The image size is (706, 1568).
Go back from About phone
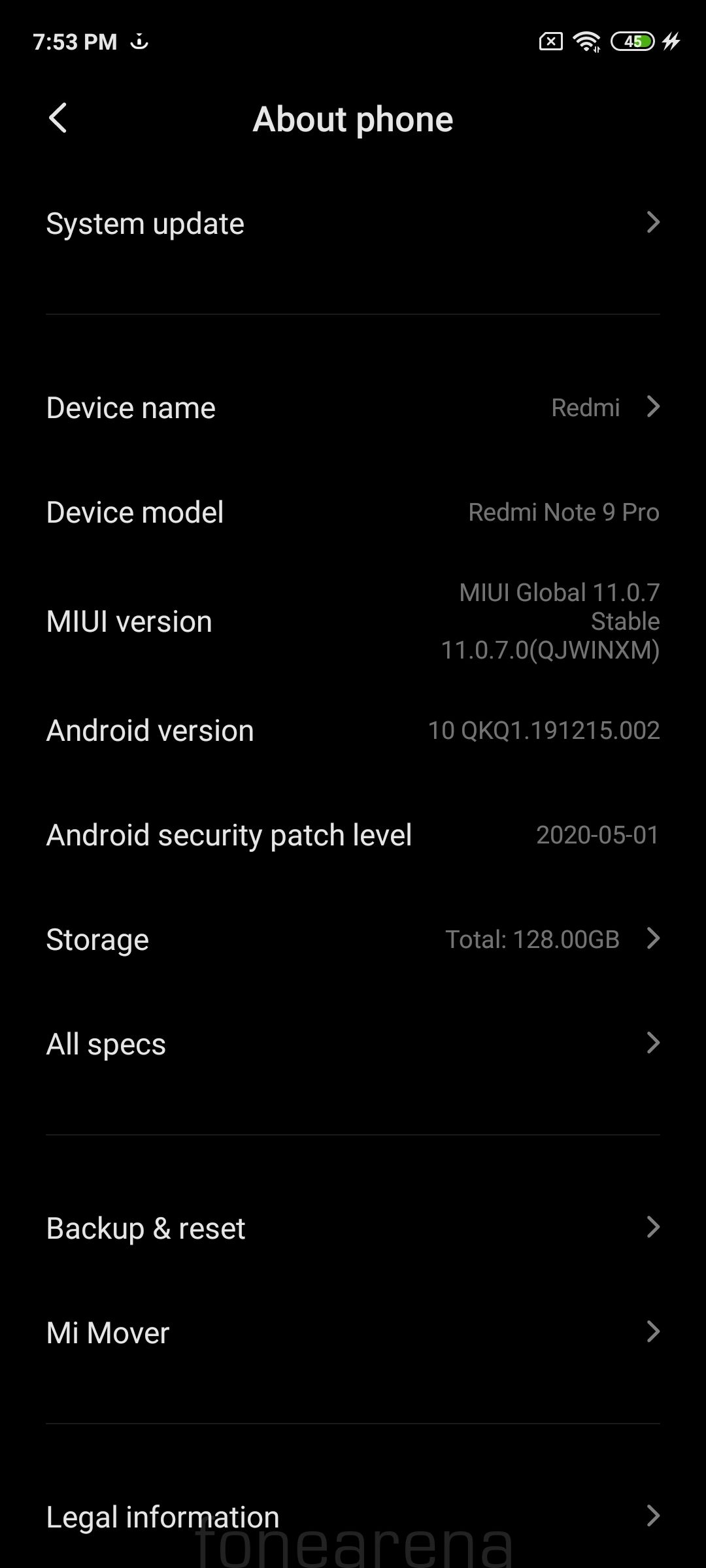[58, 119]
